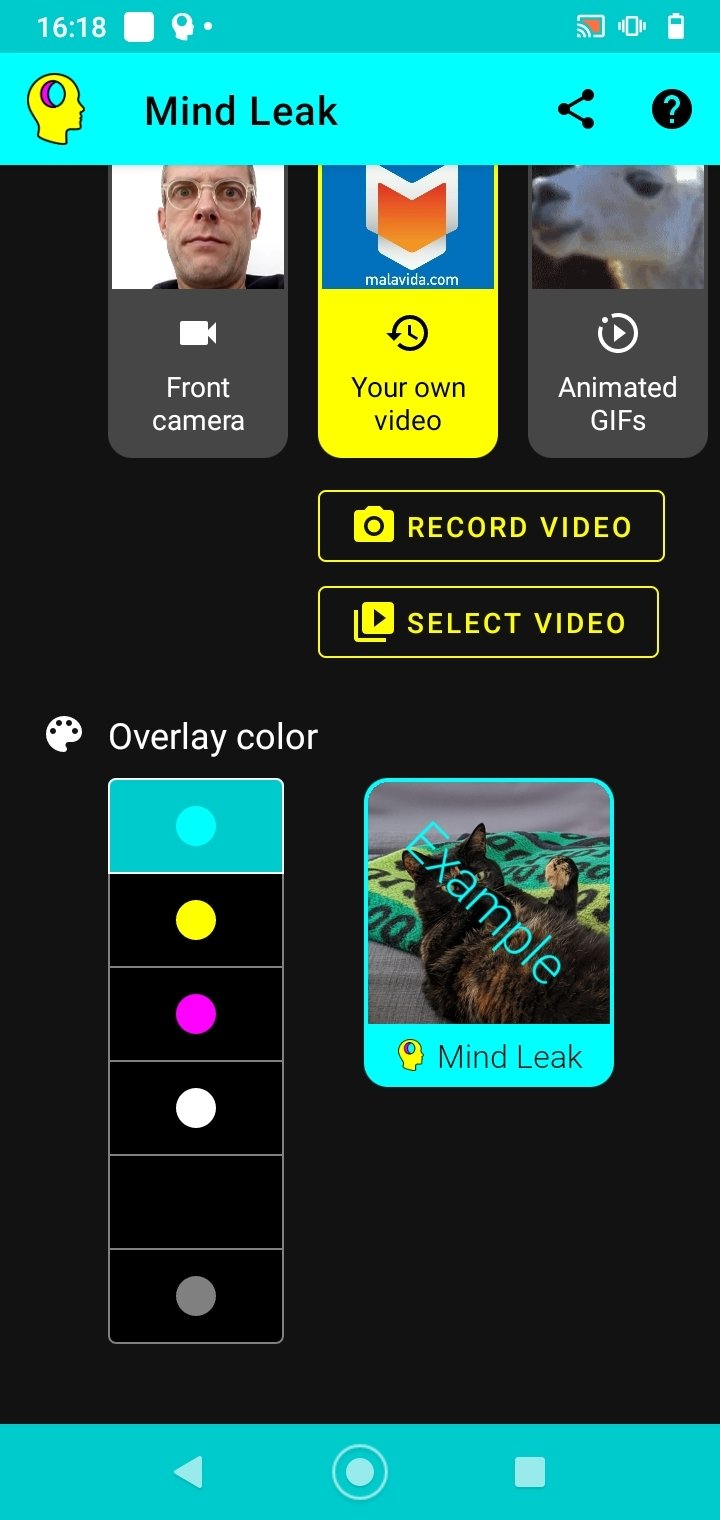This screenshot has width=720, height=1520.
Task: Pick the cyan overlay color
Action: pyautogui.click(x=196, y=826)
